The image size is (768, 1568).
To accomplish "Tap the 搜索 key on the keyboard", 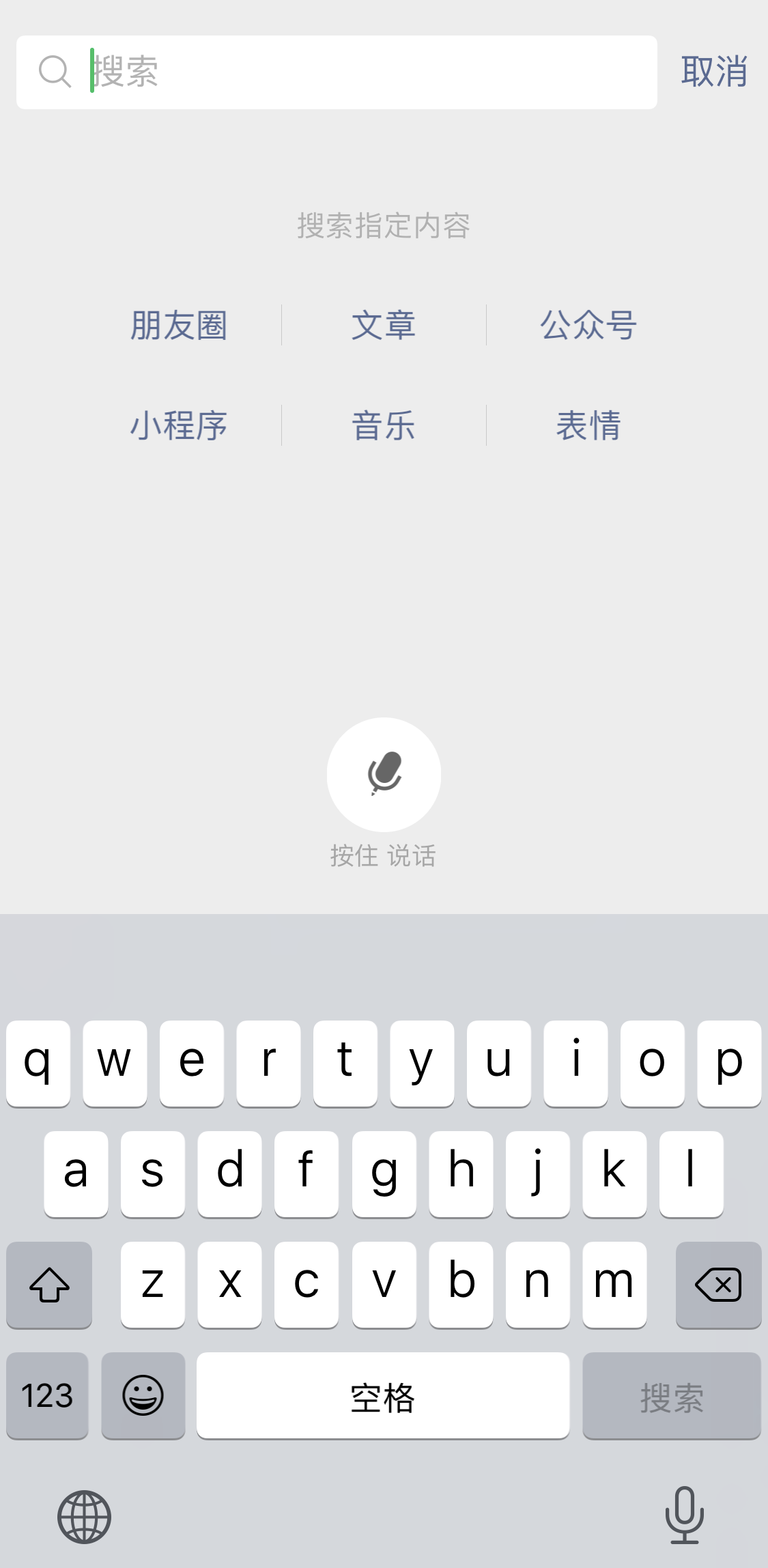I will coord(672,1395).
